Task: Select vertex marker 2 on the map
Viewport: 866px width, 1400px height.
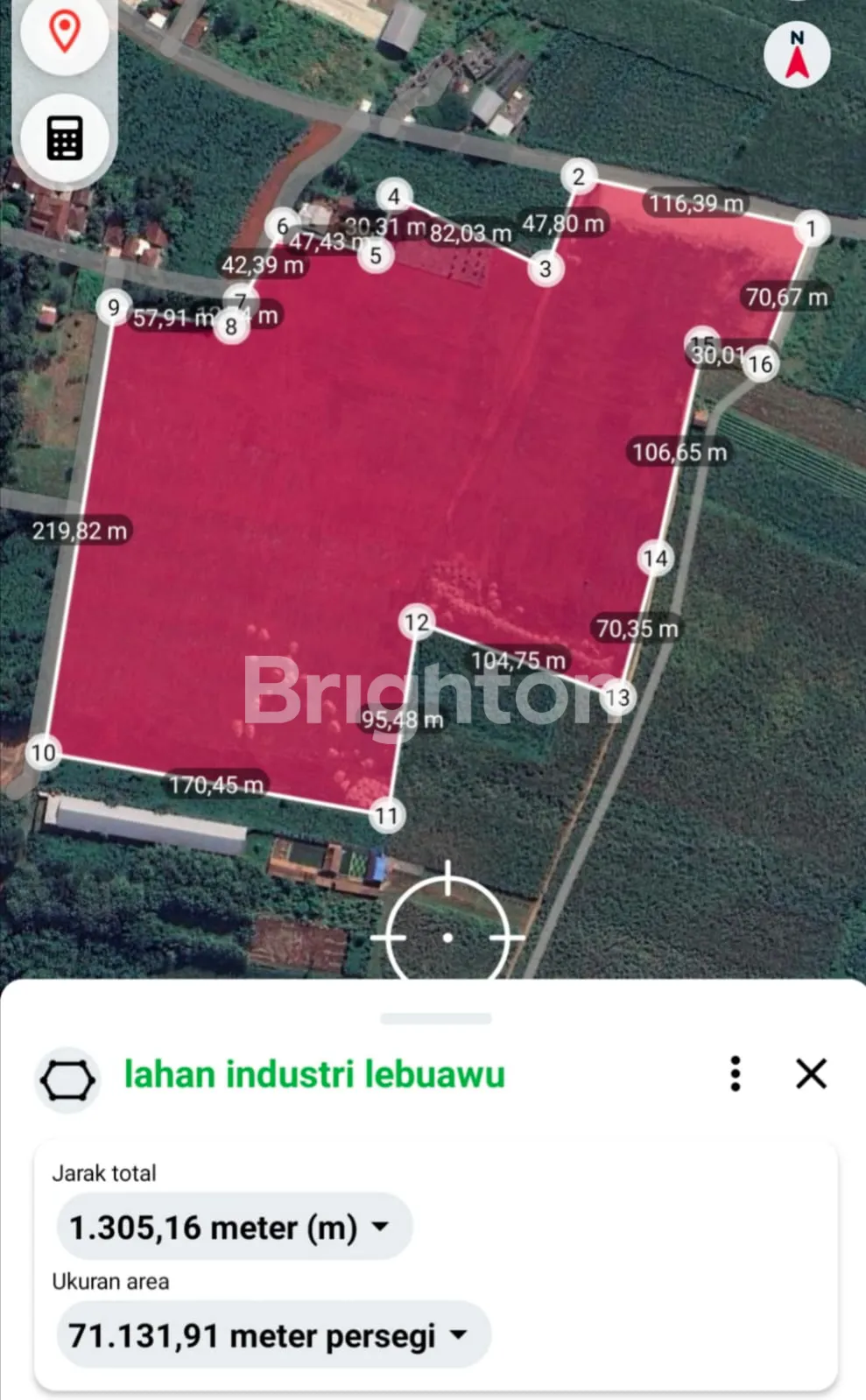Action: 578,177
